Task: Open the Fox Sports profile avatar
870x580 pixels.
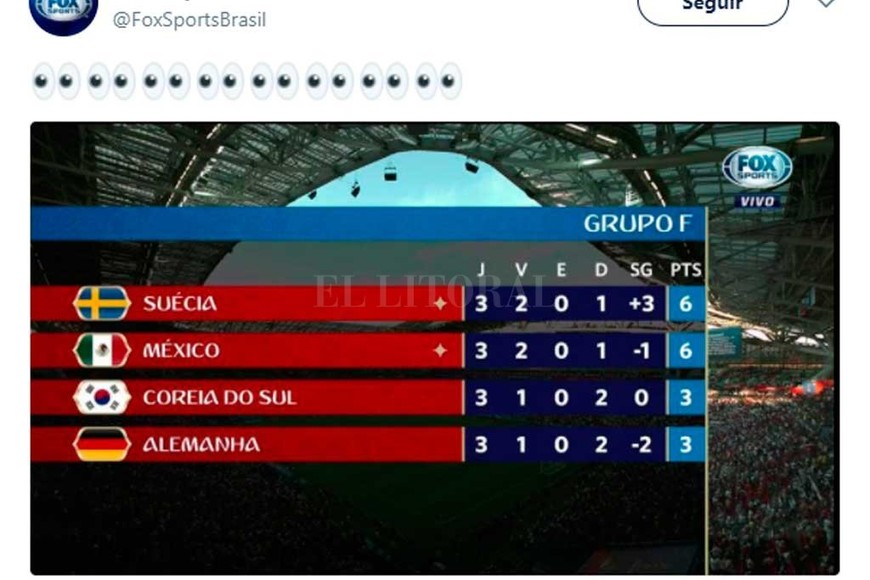Action: point(63,12)
